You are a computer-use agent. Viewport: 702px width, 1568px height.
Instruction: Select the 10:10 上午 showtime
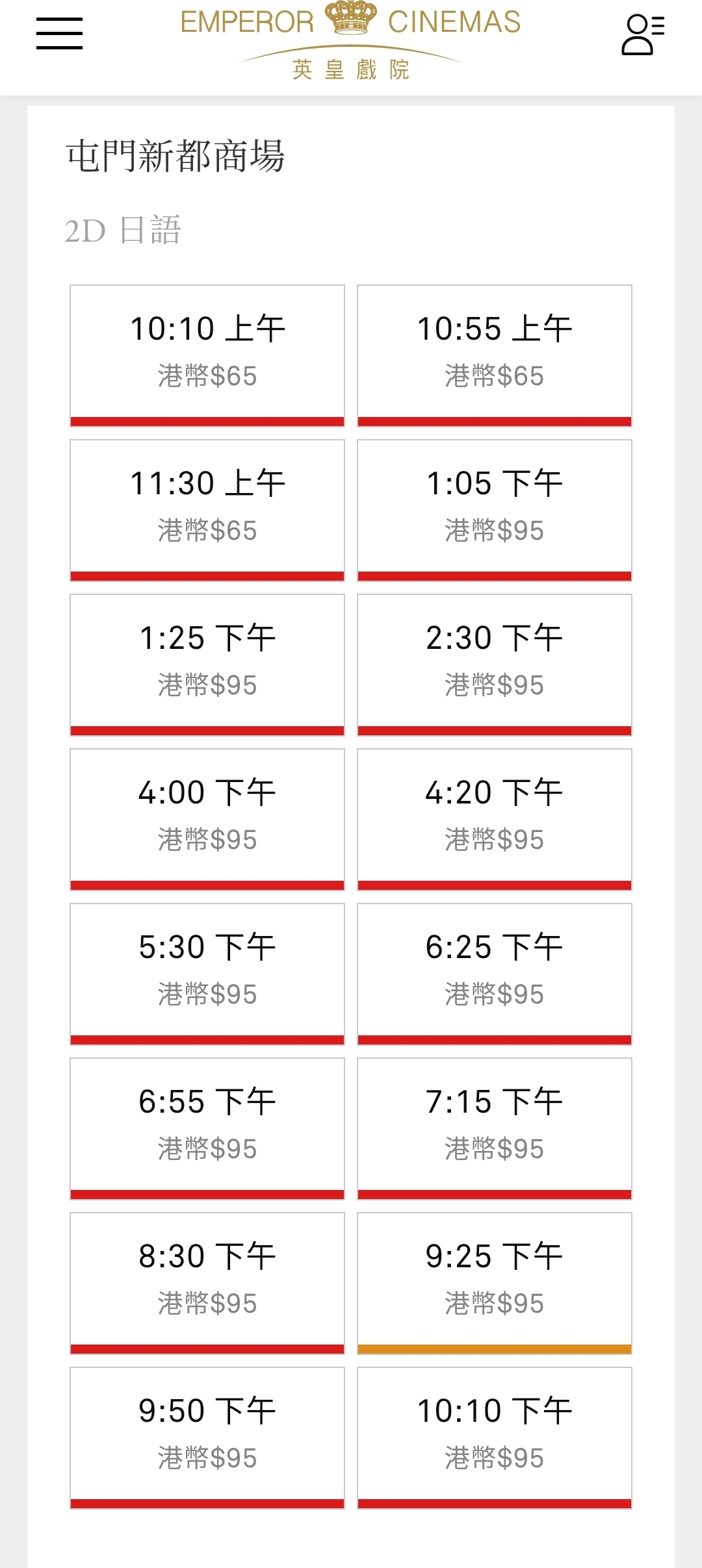coord(207,356)
